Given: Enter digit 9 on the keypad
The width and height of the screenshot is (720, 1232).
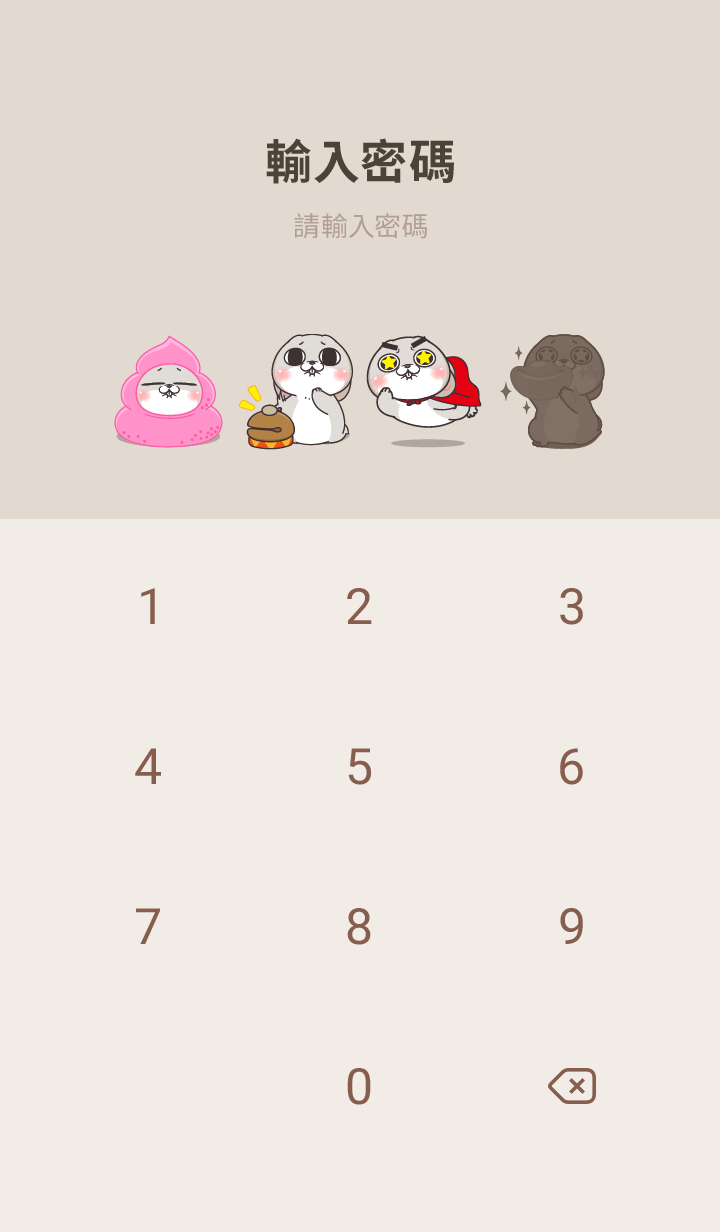Looking at the screenshot, I should [571, 927].
